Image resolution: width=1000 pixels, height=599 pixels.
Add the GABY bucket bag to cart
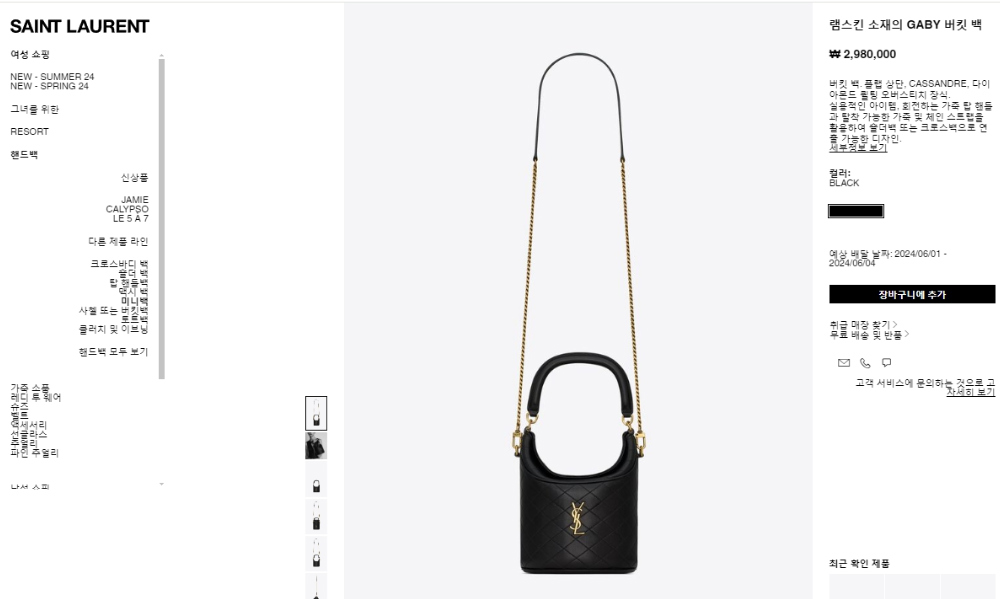tap(911, 294)
